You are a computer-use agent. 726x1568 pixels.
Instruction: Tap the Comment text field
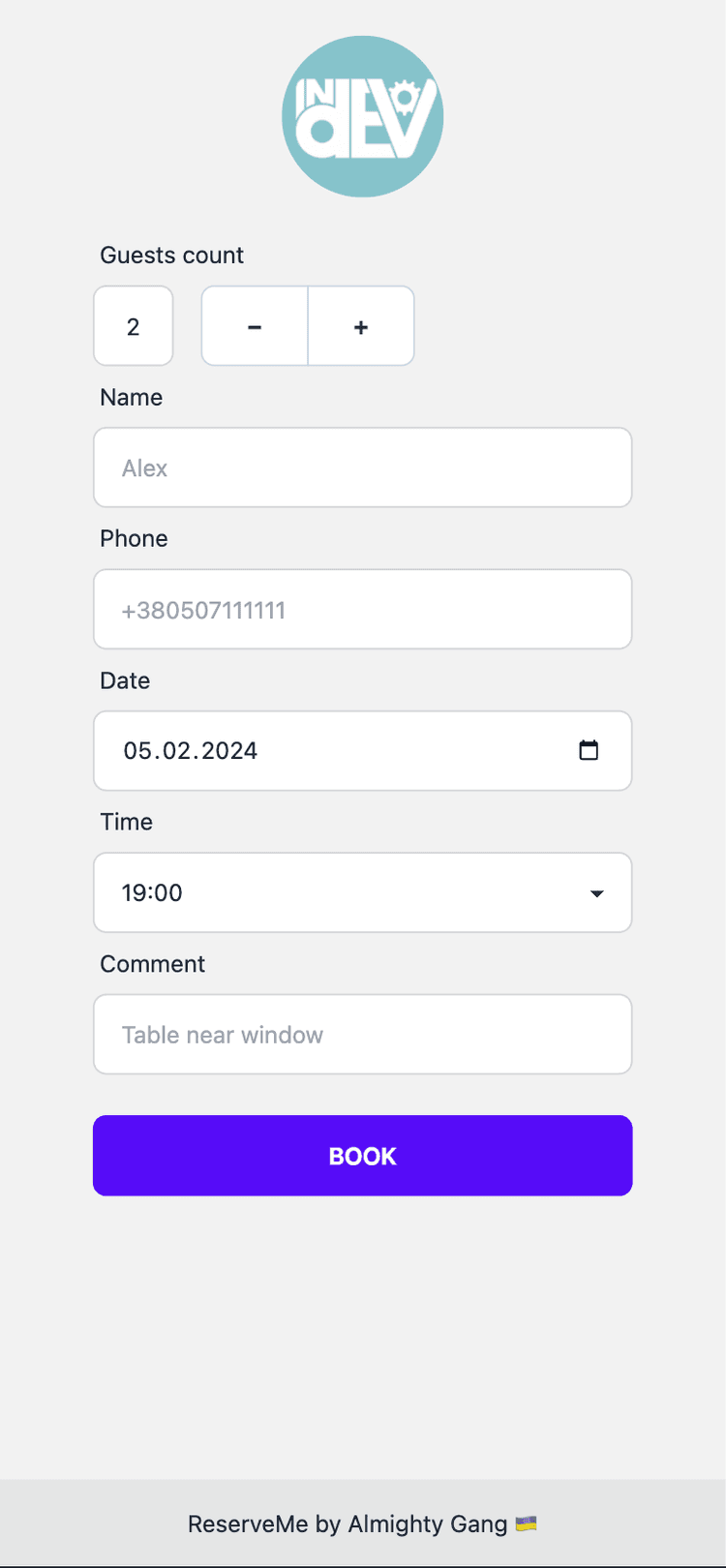pos(363,1034)
